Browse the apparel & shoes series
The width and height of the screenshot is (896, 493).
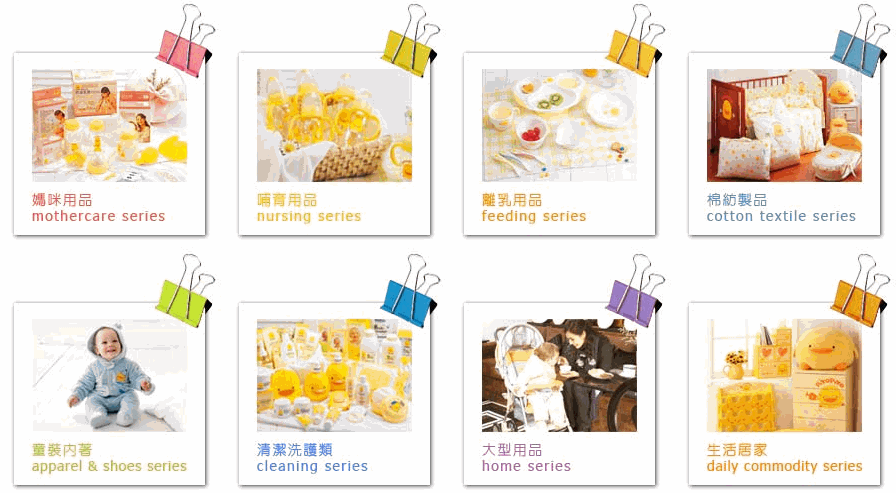[109, 376]
